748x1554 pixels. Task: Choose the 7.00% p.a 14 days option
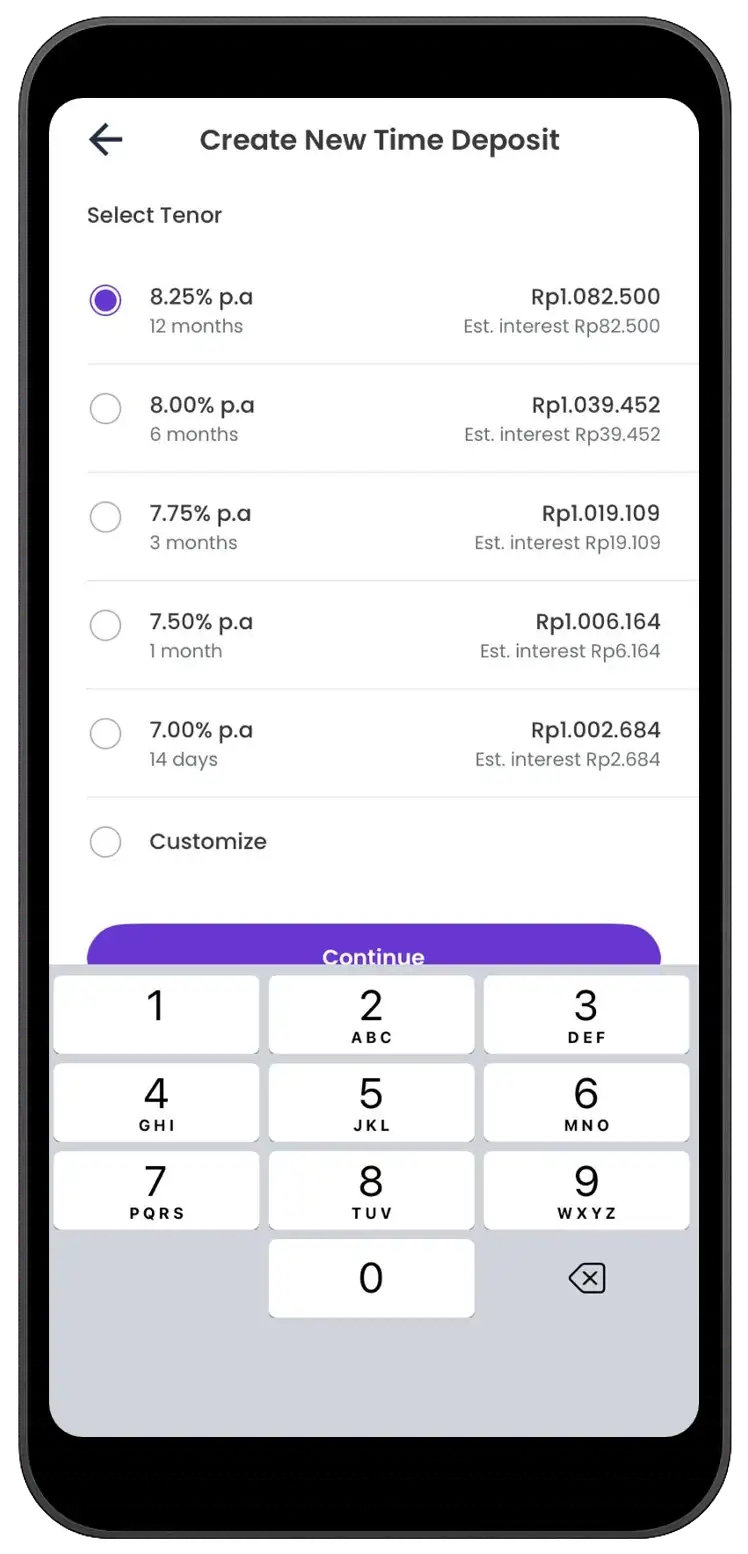click(x=105, y=734)
